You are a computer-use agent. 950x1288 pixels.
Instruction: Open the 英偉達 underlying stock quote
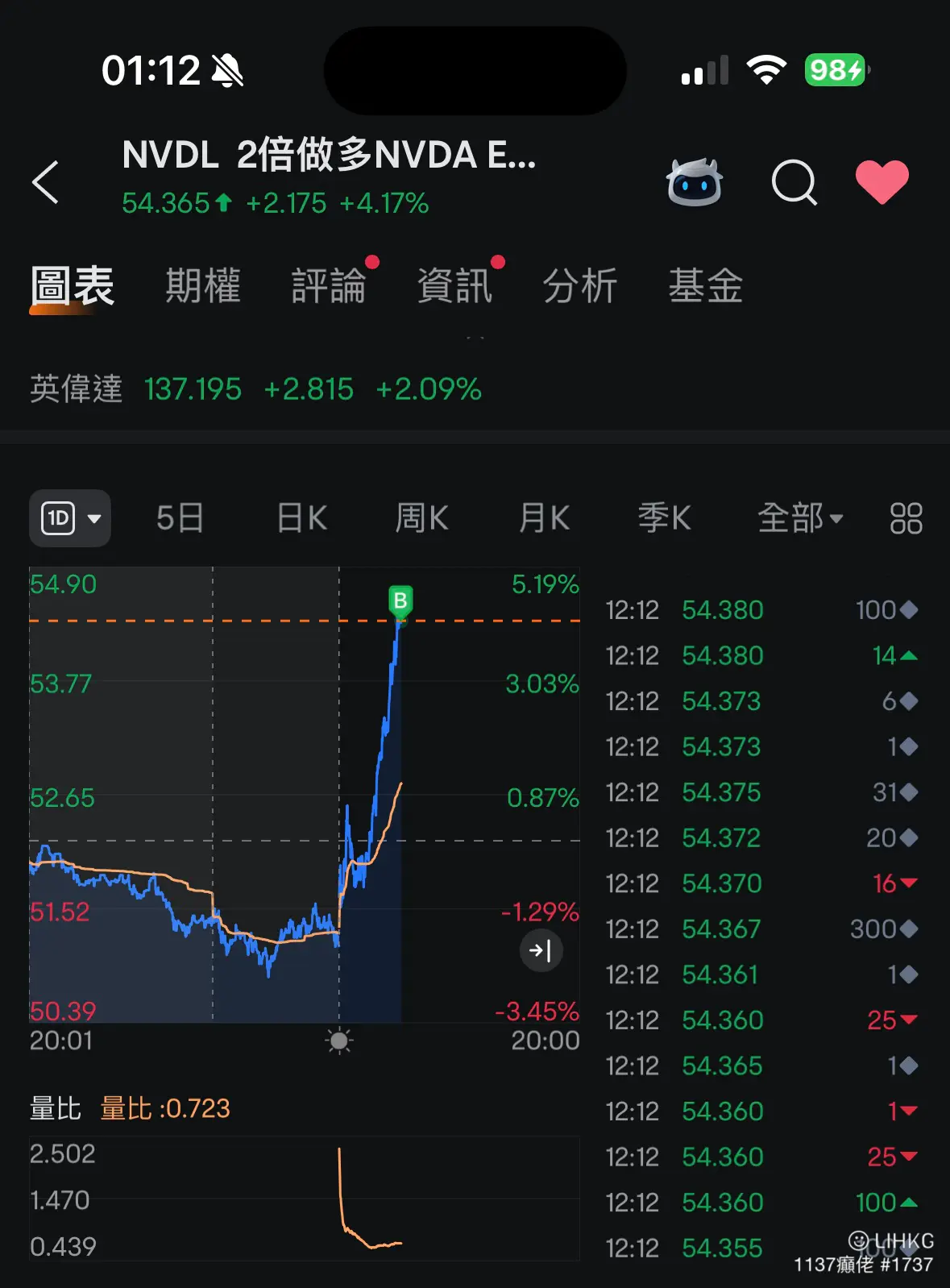coord(255,389)
